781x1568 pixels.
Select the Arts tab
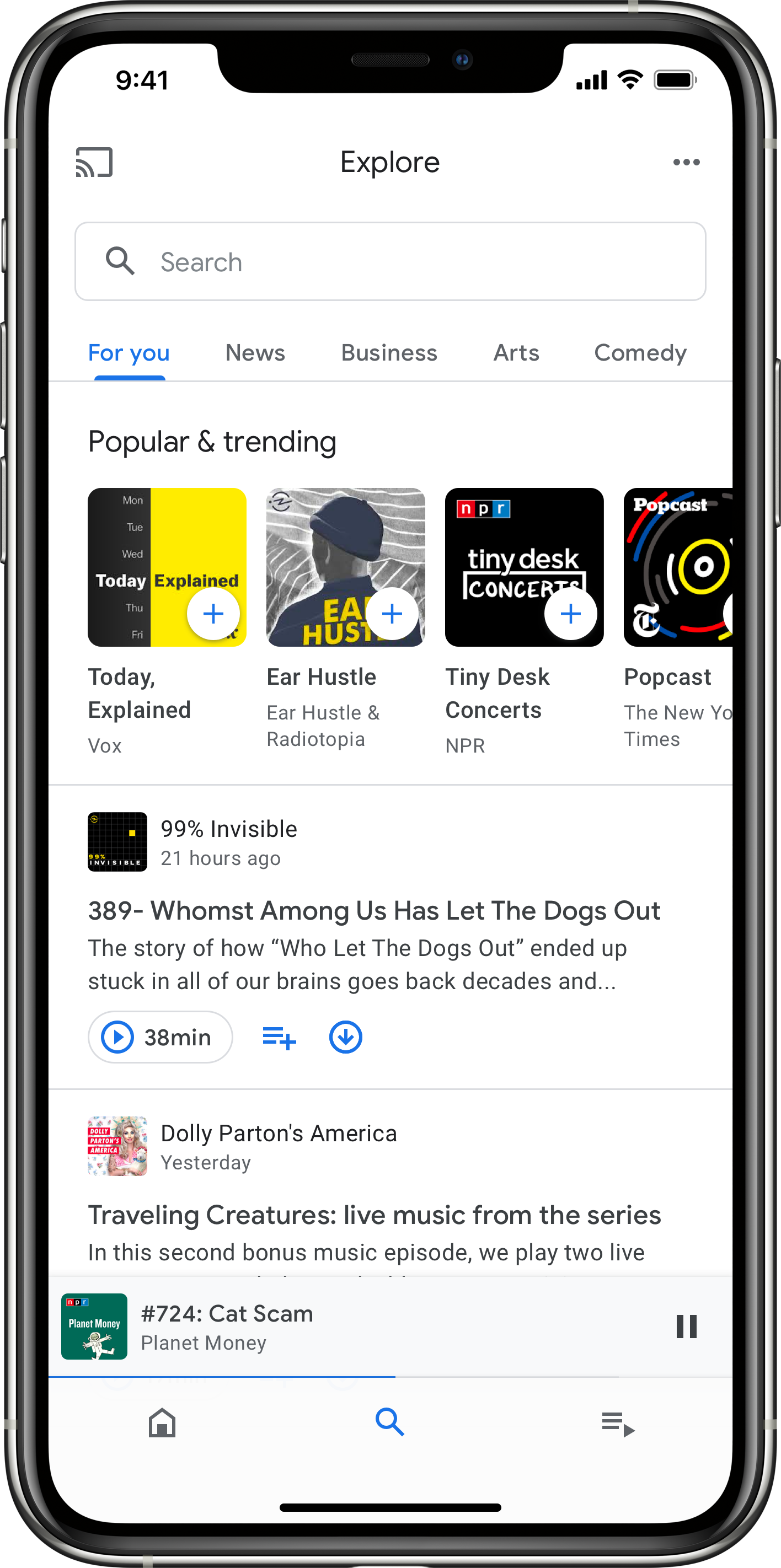pos(516,353)
